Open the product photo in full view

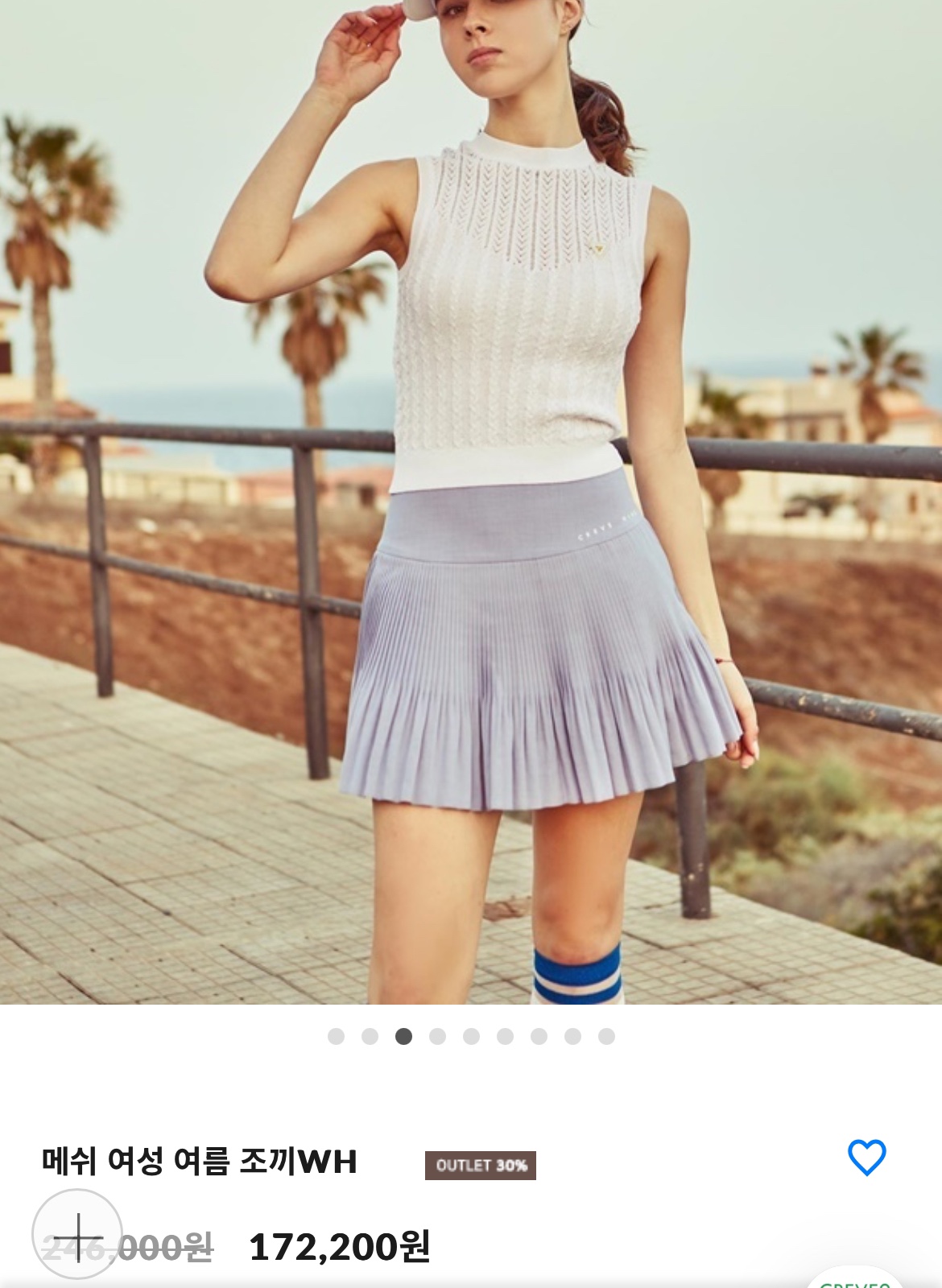point(471,499)
